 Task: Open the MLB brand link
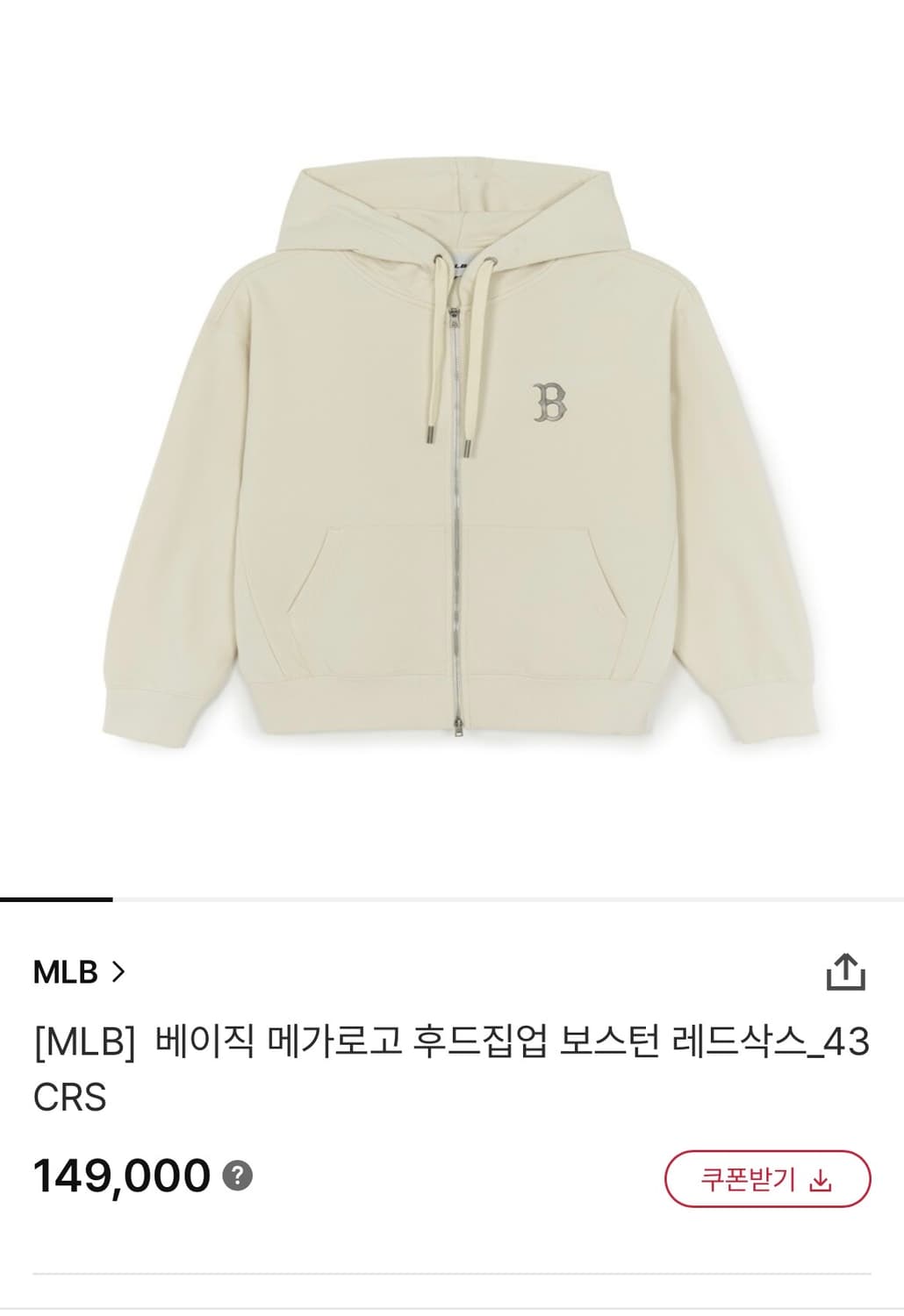point(66,971)
